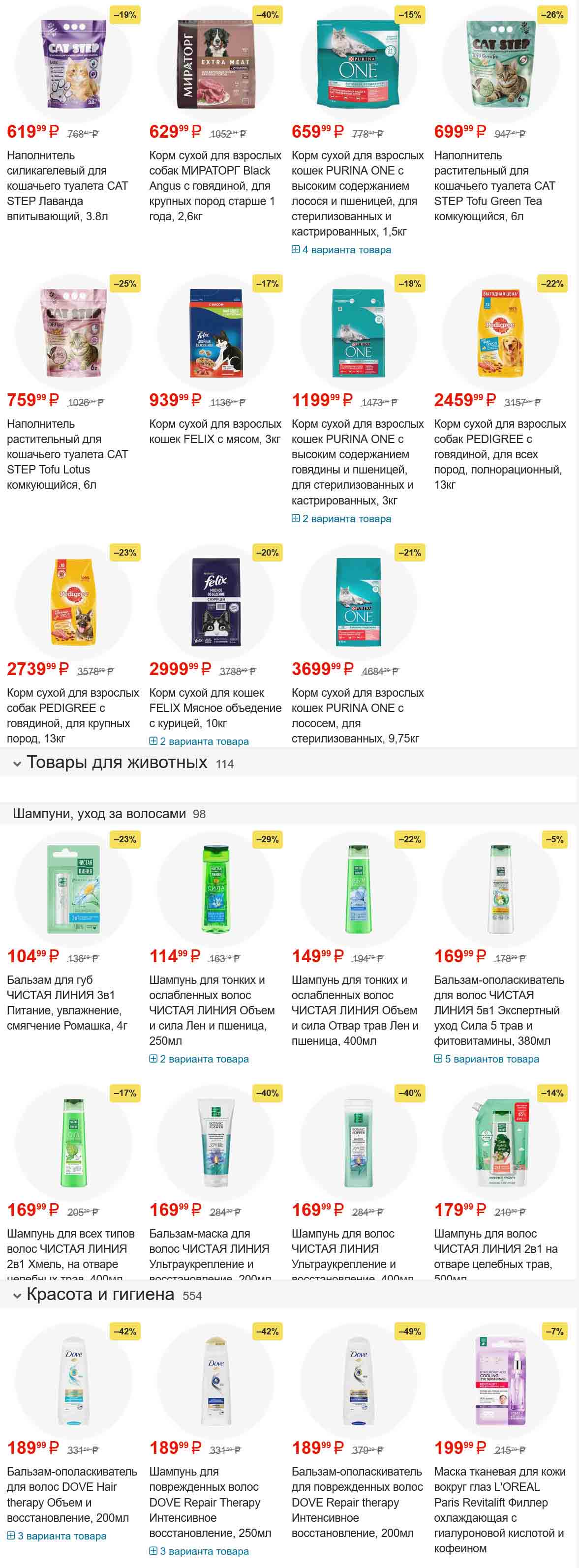
Task: Open CAT STEP Tofu Lotus litter card
Action: pos(67,454)
